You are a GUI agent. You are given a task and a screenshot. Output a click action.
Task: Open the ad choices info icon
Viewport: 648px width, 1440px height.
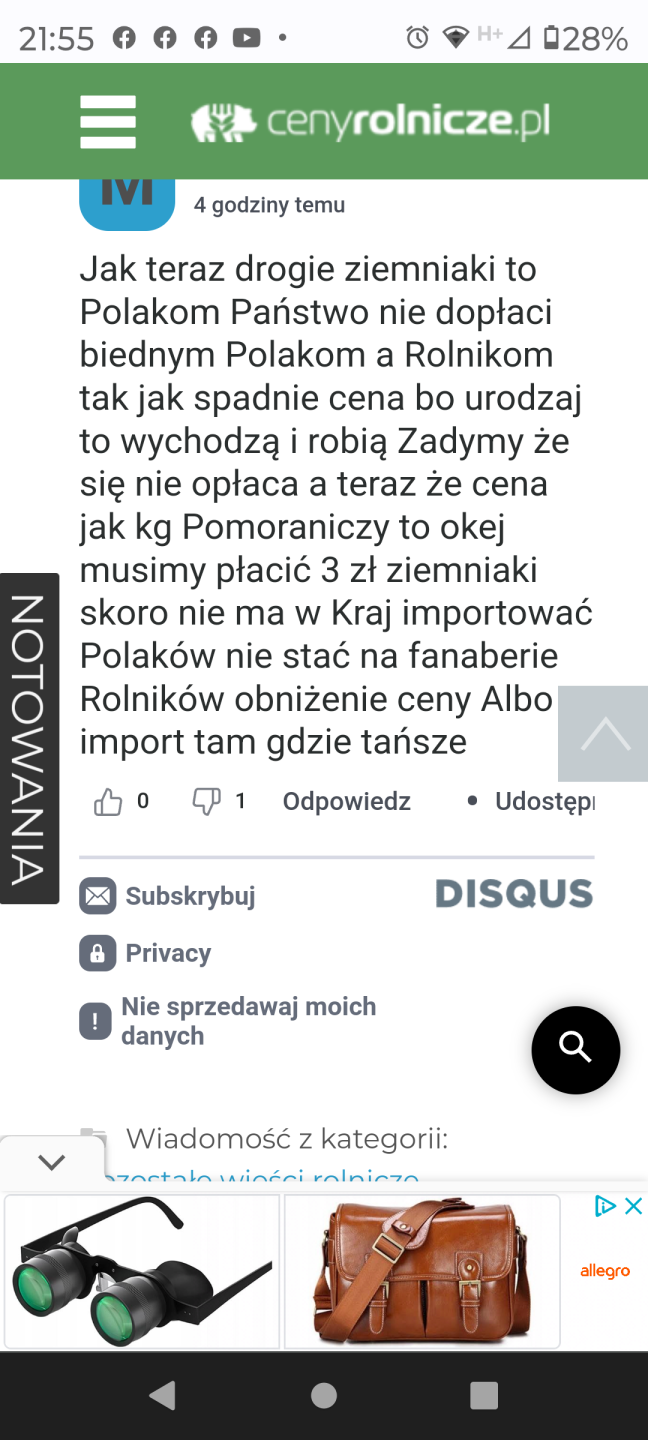pos(604,1206)
